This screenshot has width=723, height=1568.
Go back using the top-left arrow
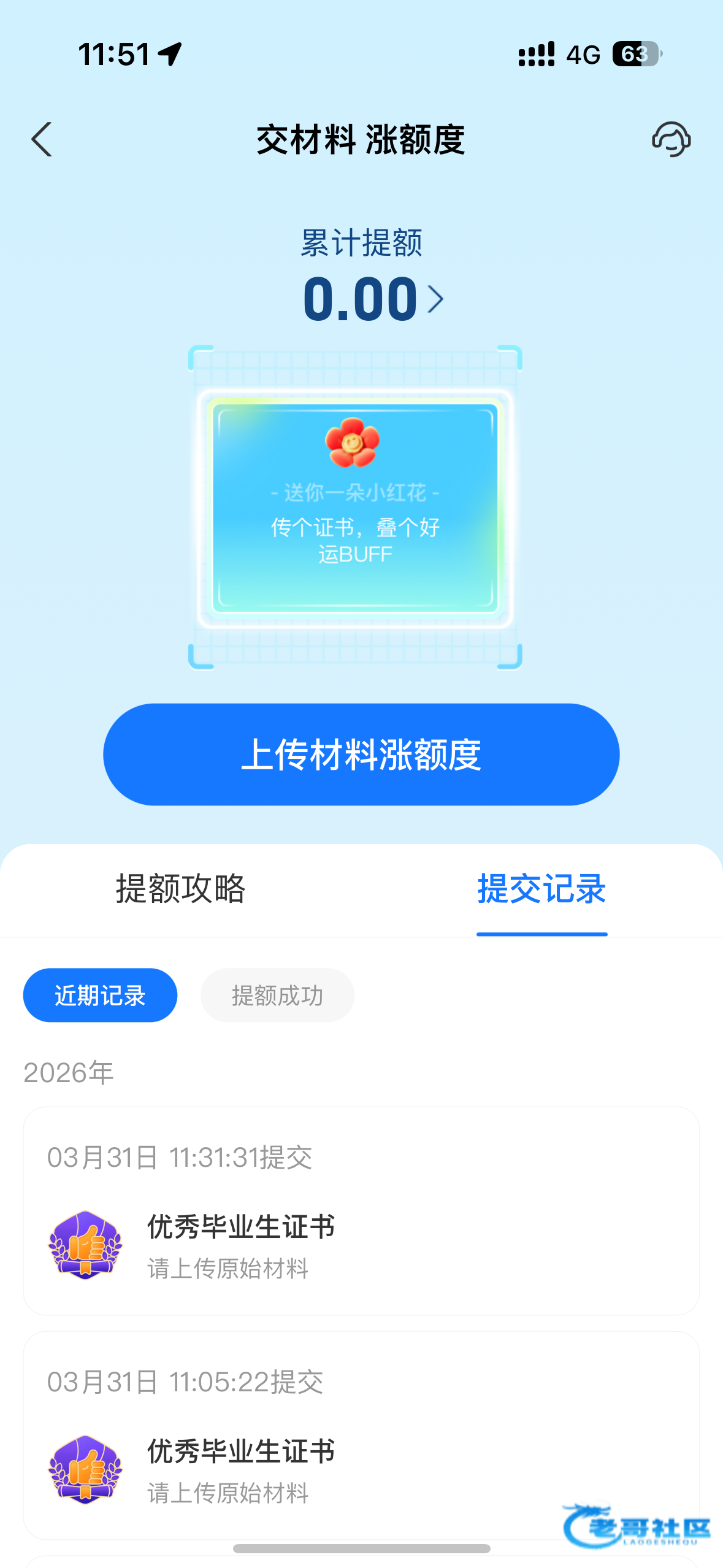click(42, 140)
